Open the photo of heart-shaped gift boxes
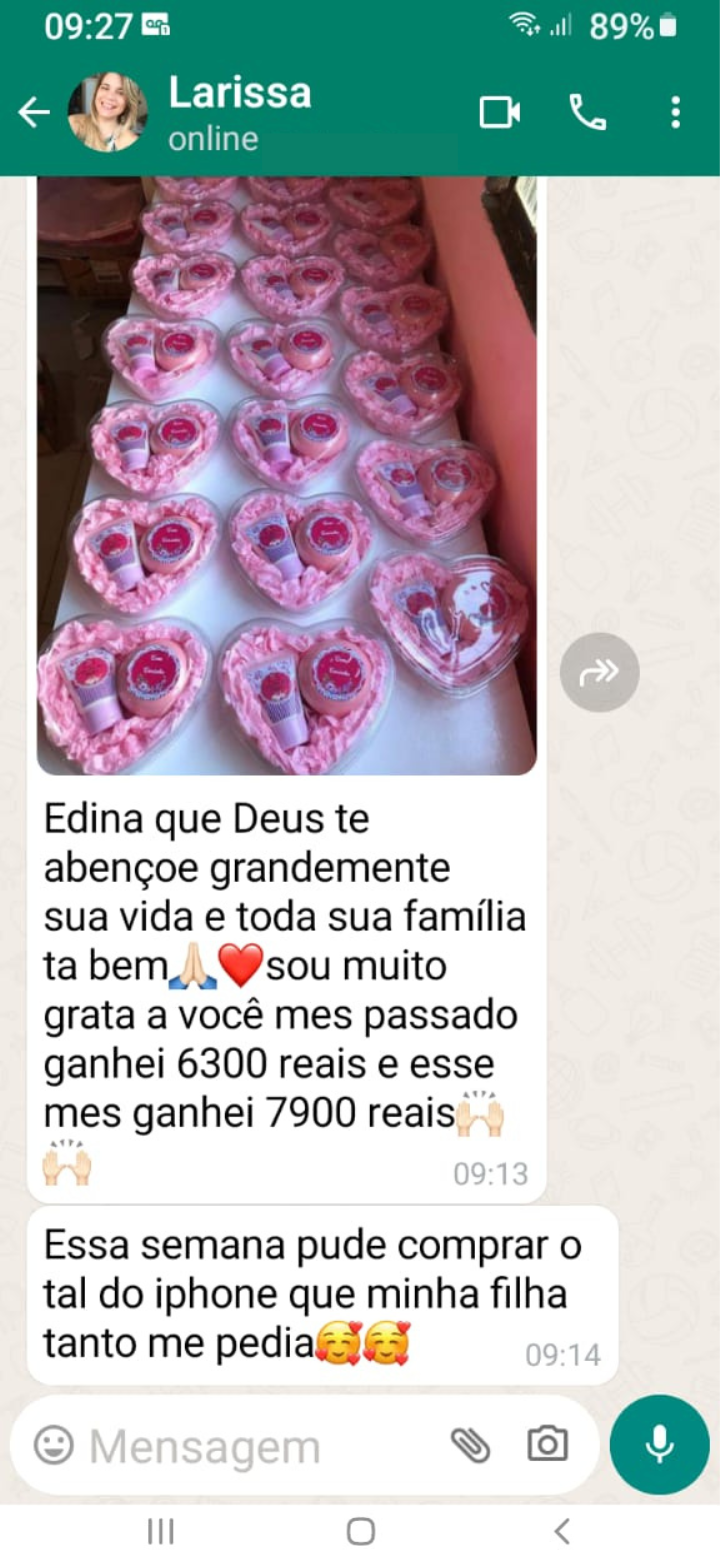The width and height of the screenshot is (720, 1560). (x=287, y=475)
